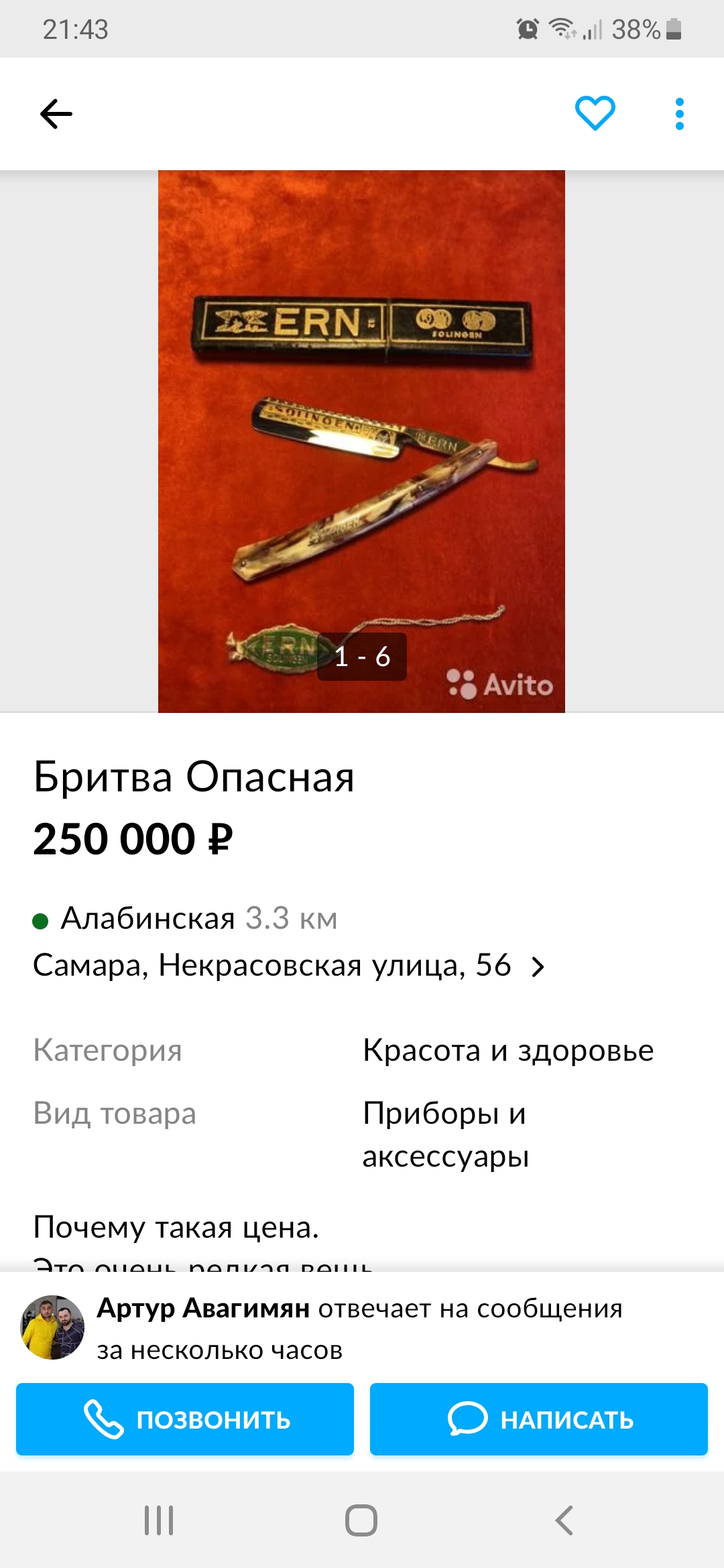Open address Самара, Некрасовская улица, 56
Screen dimensions: 724x1568
tap(288, 966)
